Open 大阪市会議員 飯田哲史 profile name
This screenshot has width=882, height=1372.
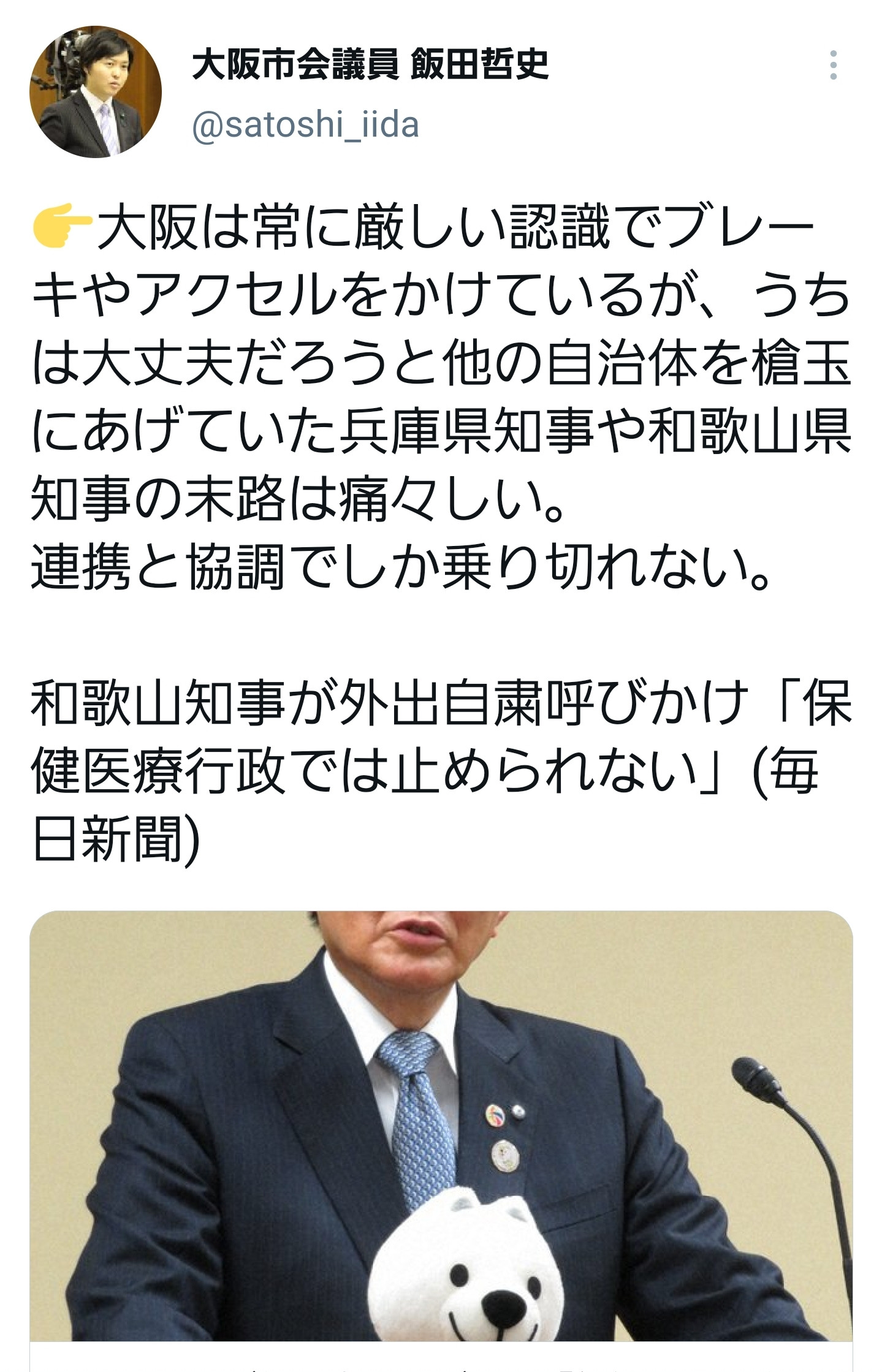pyautogui.click(x=370, y=65)
